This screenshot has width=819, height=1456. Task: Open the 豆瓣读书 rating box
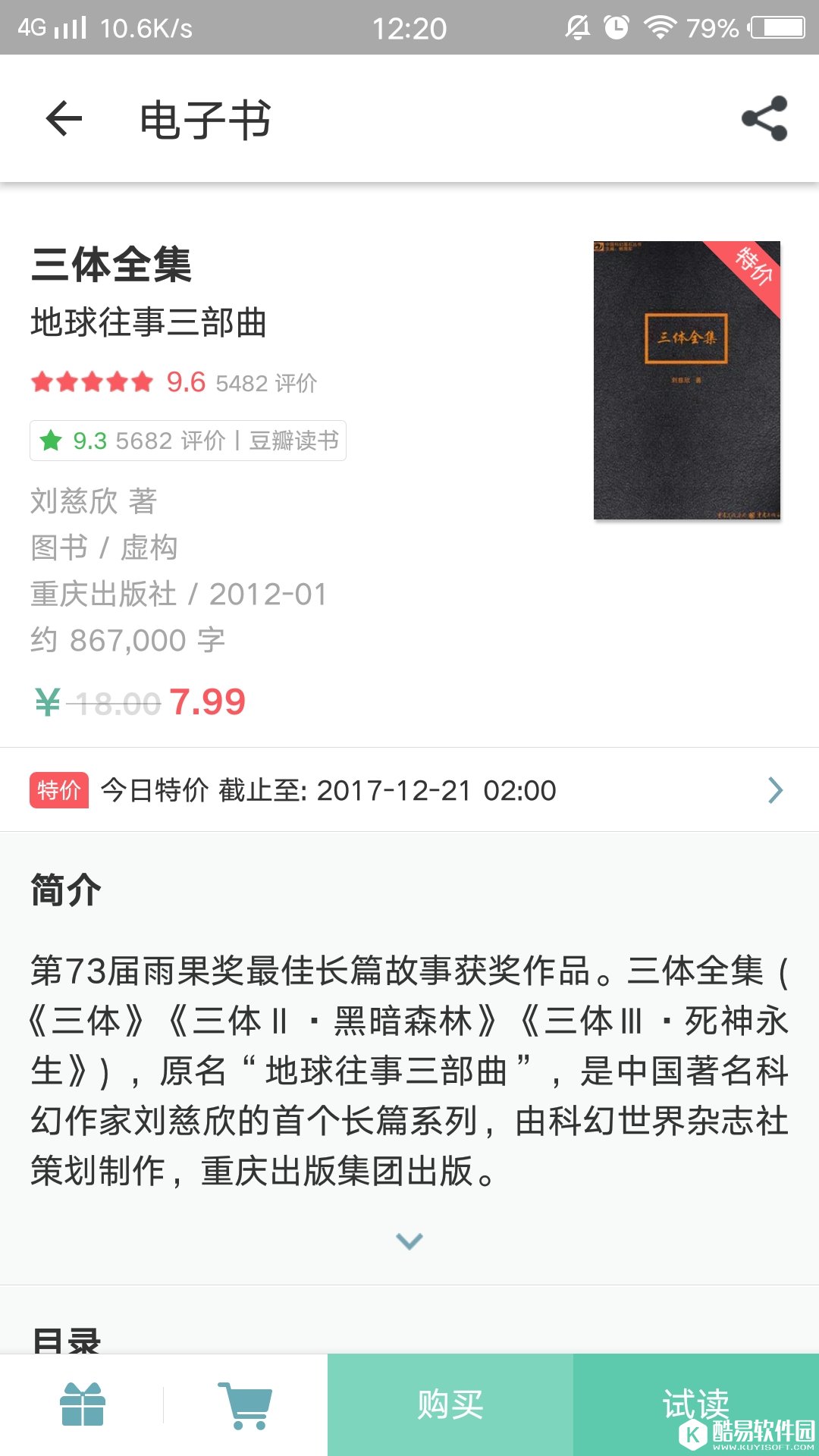tap(188, 441)
